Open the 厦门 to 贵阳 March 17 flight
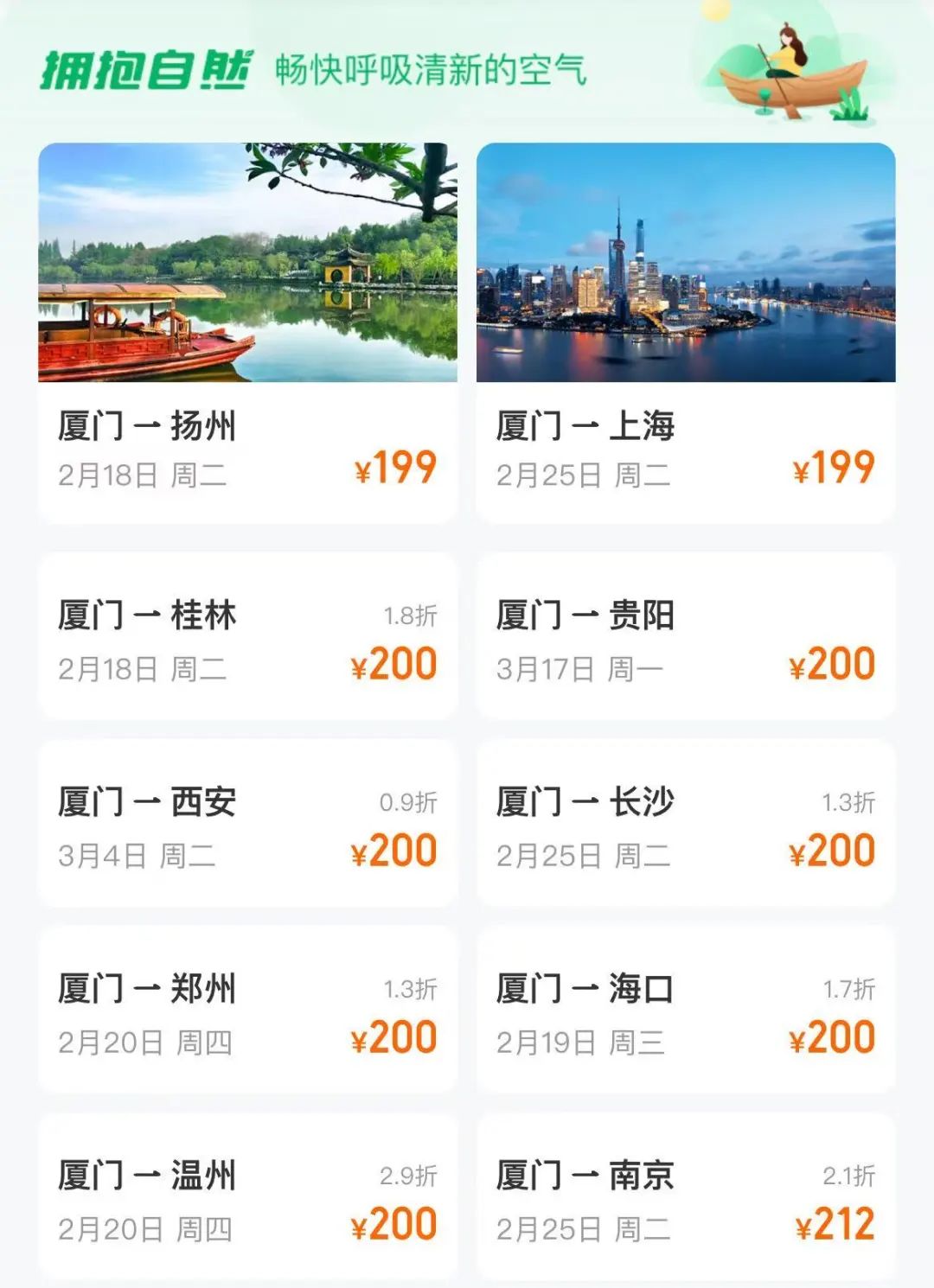Screen dimensions: 934x1288 tap(685, 638)
